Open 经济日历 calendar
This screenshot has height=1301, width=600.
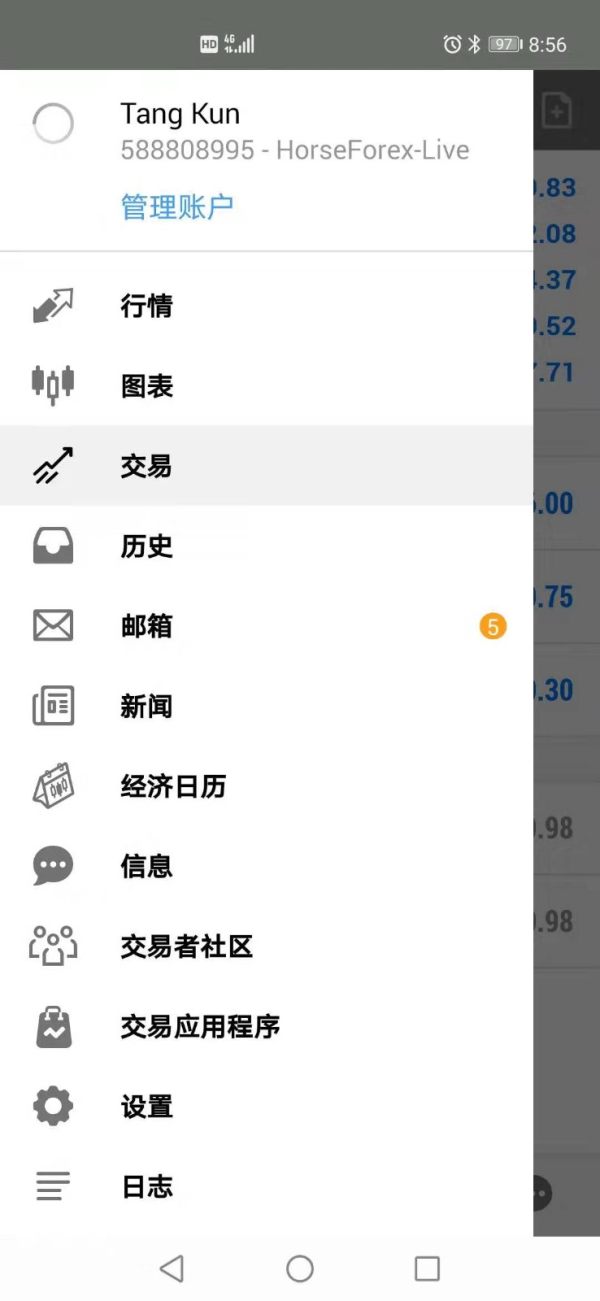pos(266,786)
